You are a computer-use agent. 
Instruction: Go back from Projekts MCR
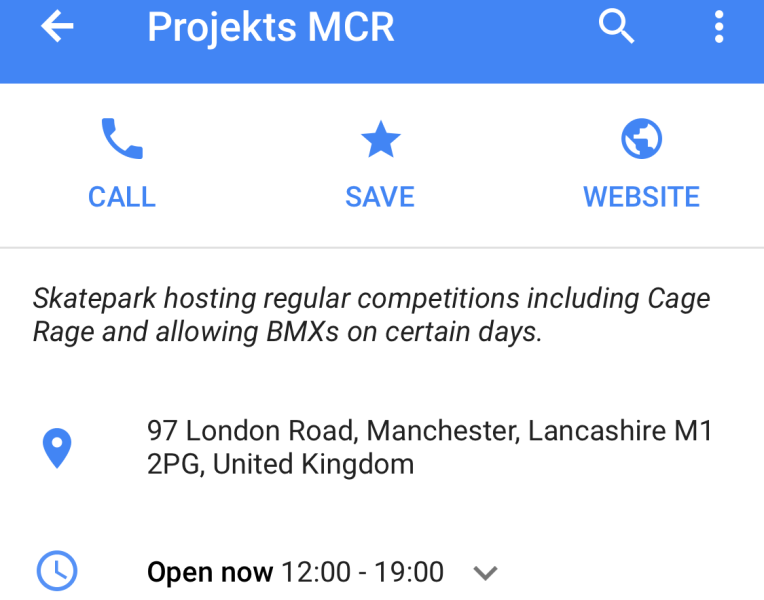point(57,28)
